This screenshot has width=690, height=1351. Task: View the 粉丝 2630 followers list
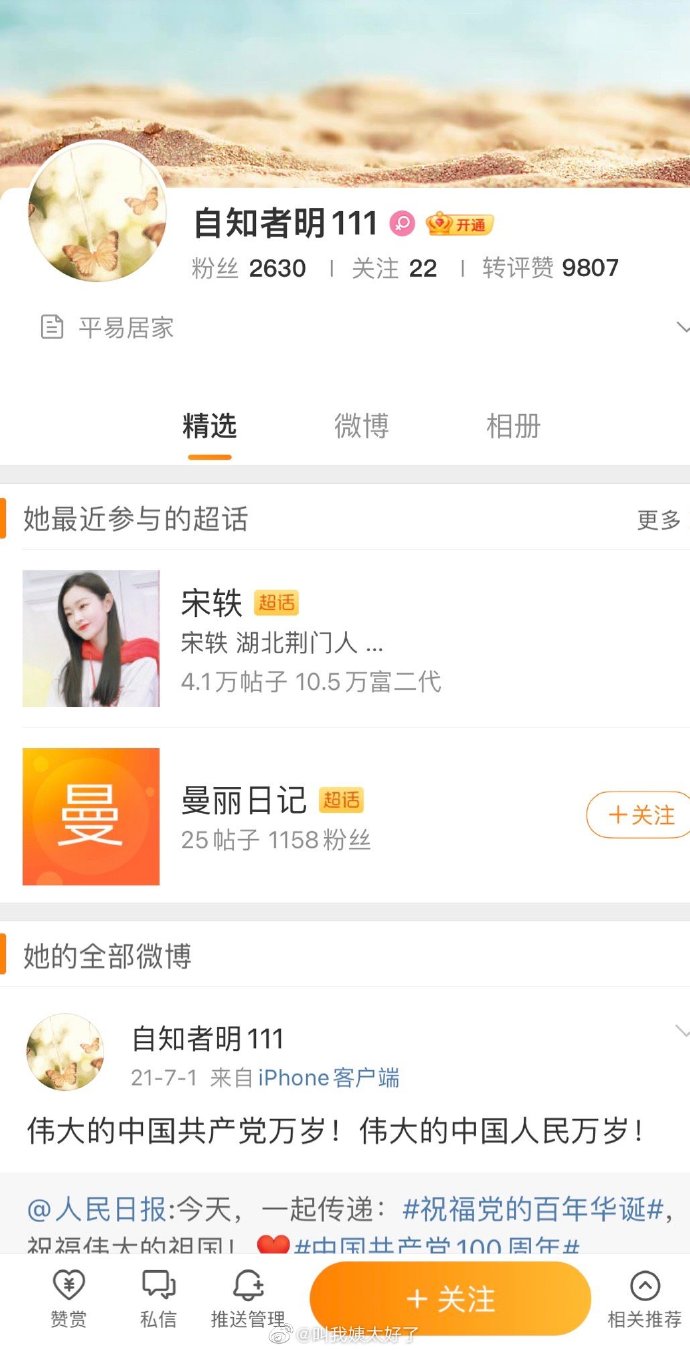[248, 268]
